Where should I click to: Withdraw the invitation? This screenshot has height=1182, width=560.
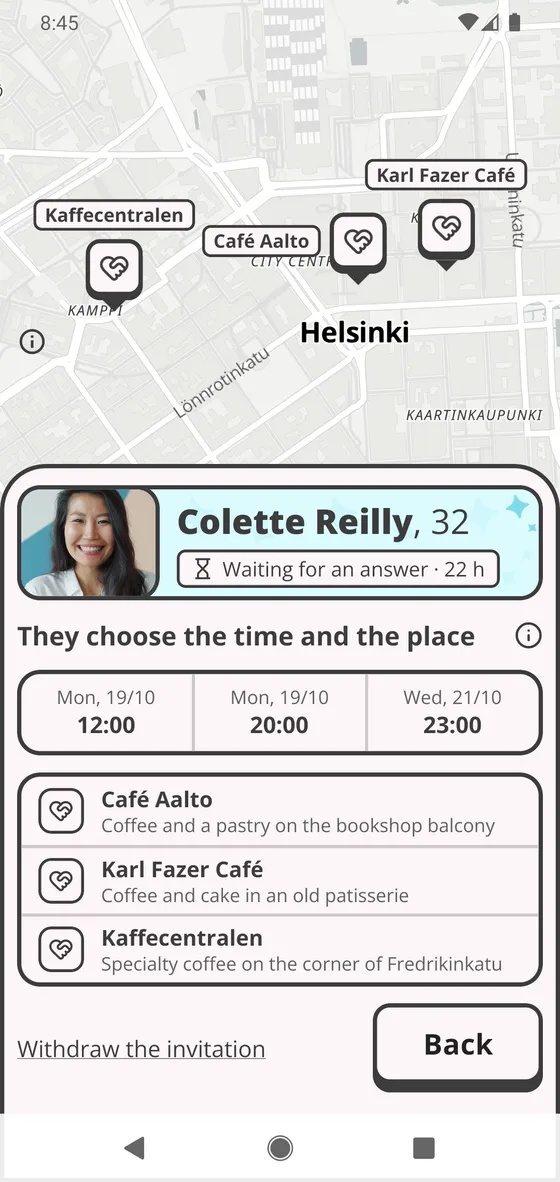pos(141,1049)
